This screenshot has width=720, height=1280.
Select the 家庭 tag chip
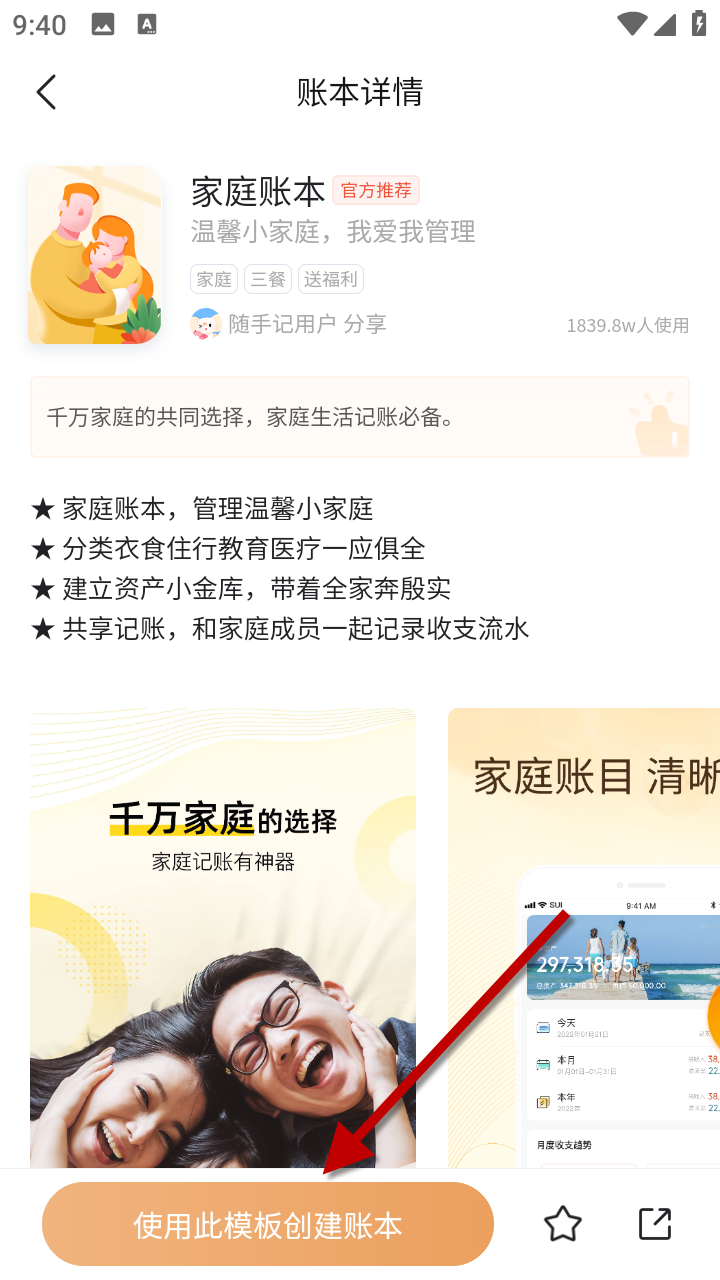(214, 279)
